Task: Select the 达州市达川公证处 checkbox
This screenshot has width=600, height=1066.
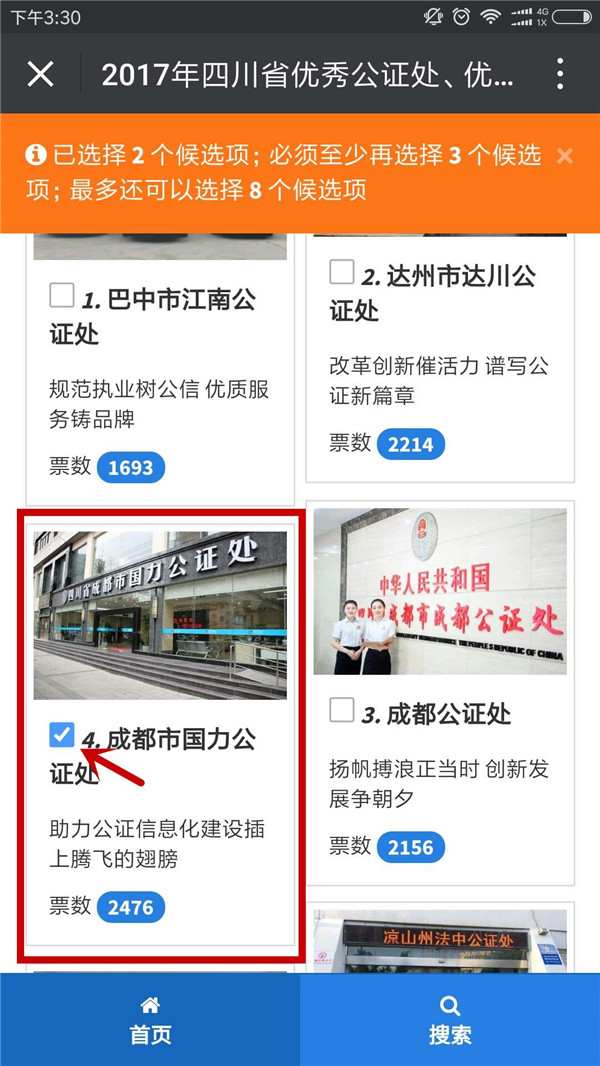Action: pyautogui.click(x=342, y=272)
